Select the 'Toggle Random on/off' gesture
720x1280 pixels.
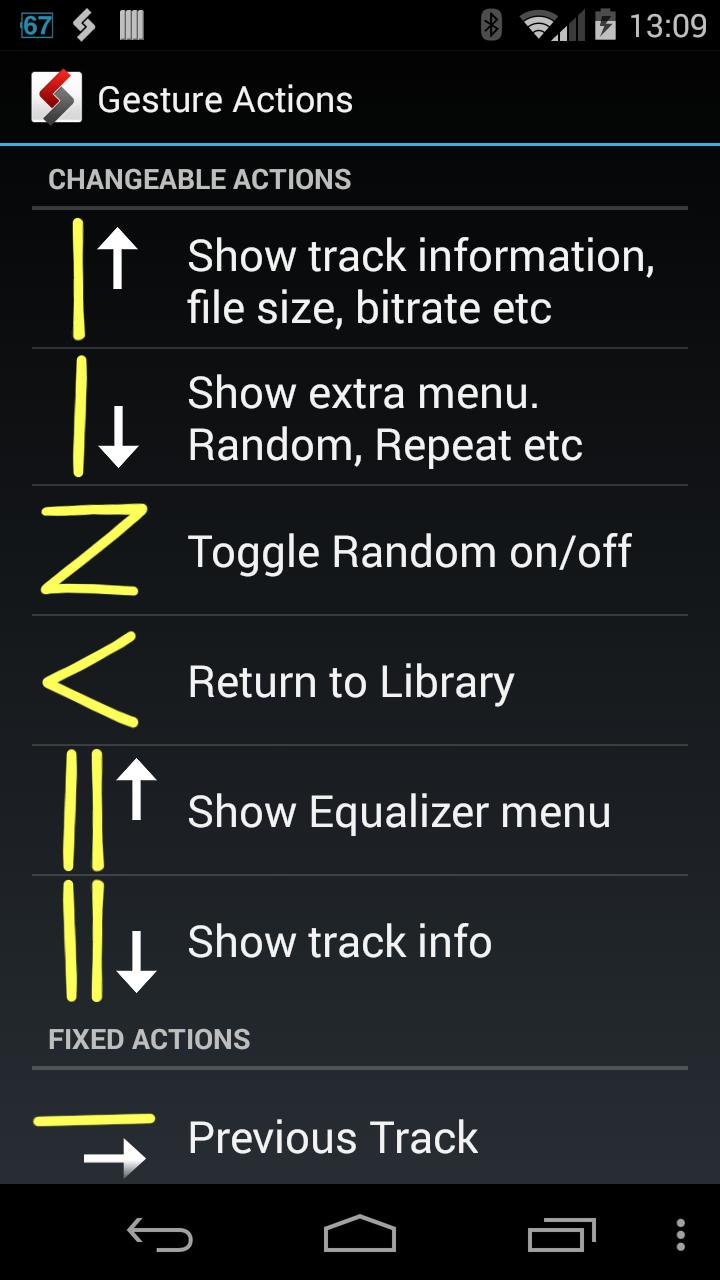pos(360,552)
